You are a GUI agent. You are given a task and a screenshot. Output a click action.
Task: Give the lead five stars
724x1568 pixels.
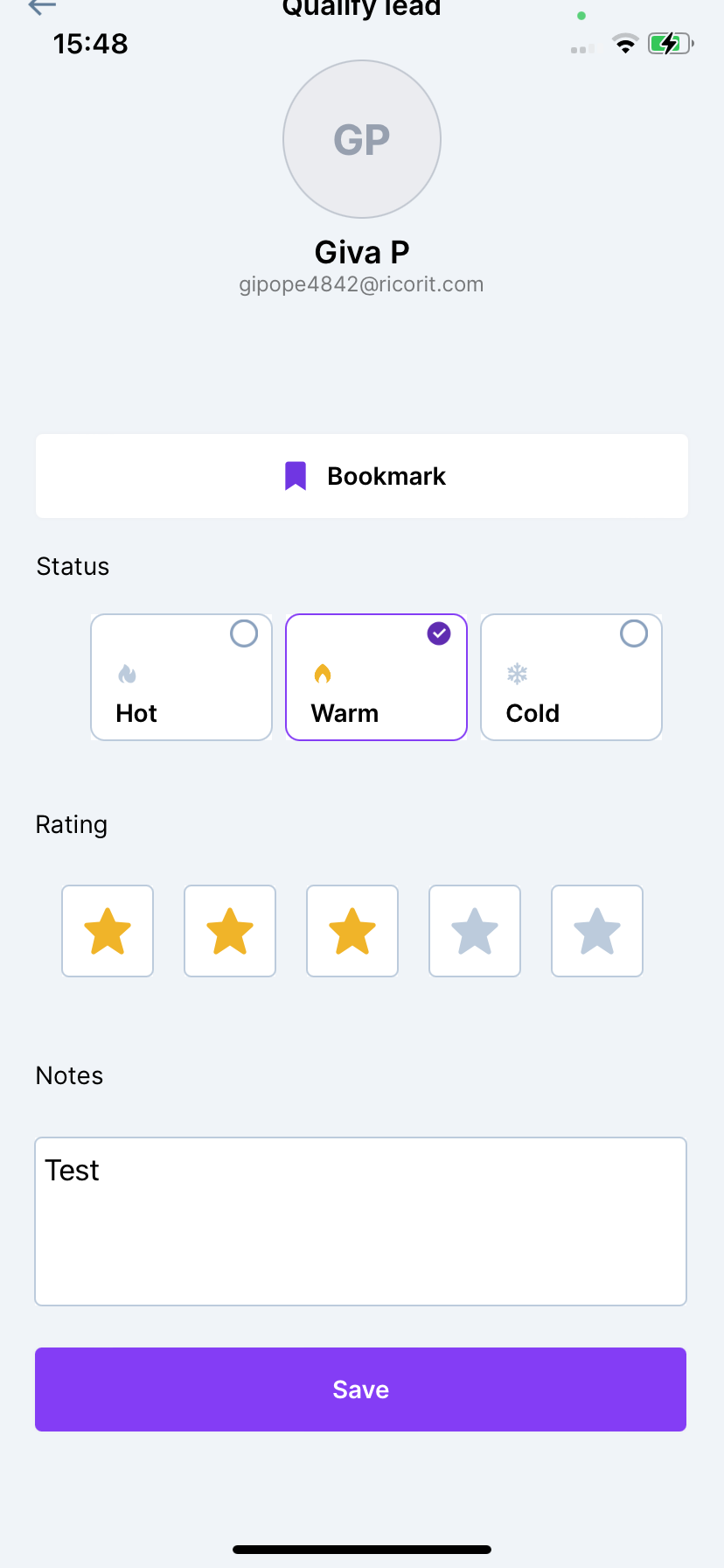click(597, 931)
